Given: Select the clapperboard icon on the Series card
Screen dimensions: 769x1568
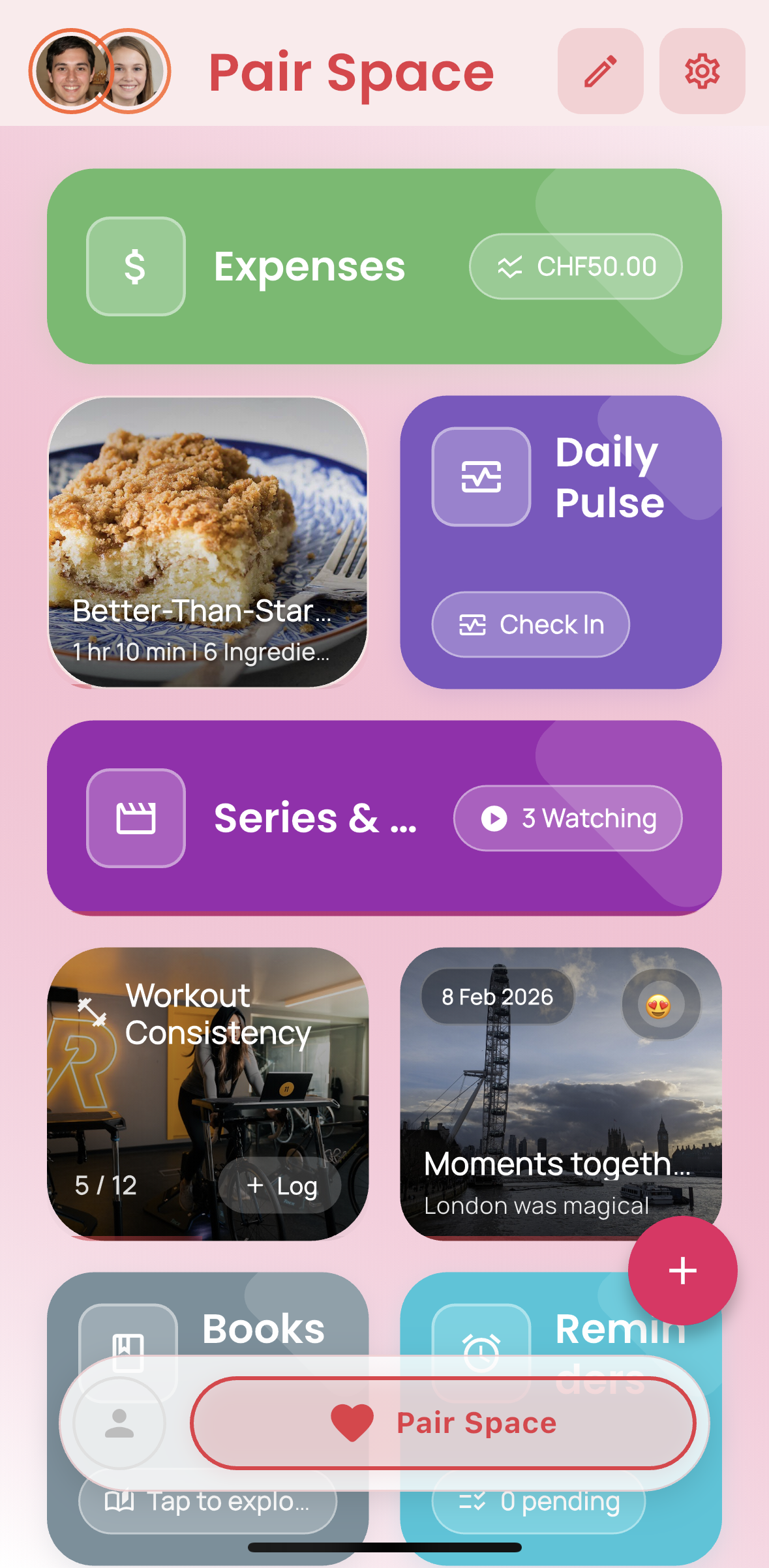Looking at the screenshot, I should coord(135,817).
